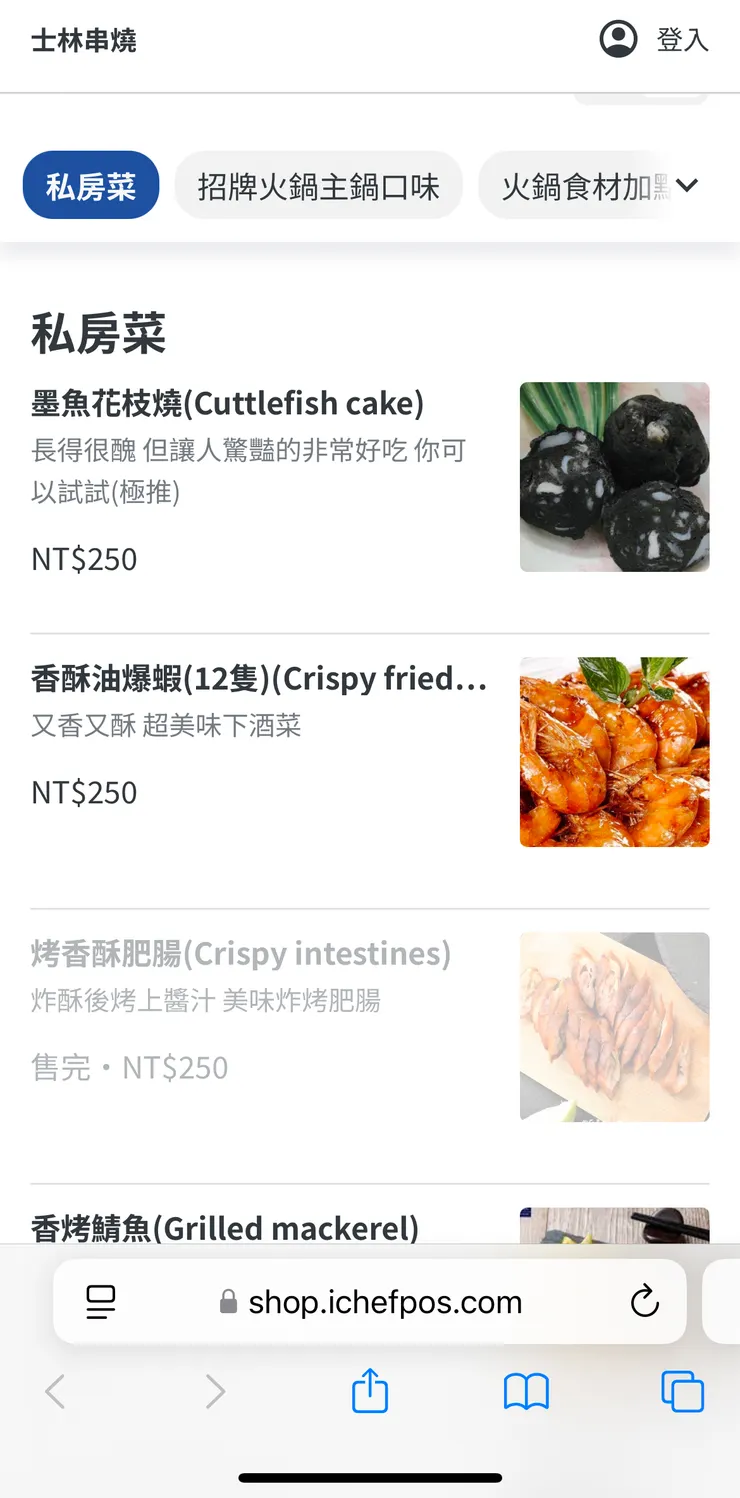Tap the category list expander arrow on the right
The width and height of the screenshot is (740, 1498).
pos(687,185)
